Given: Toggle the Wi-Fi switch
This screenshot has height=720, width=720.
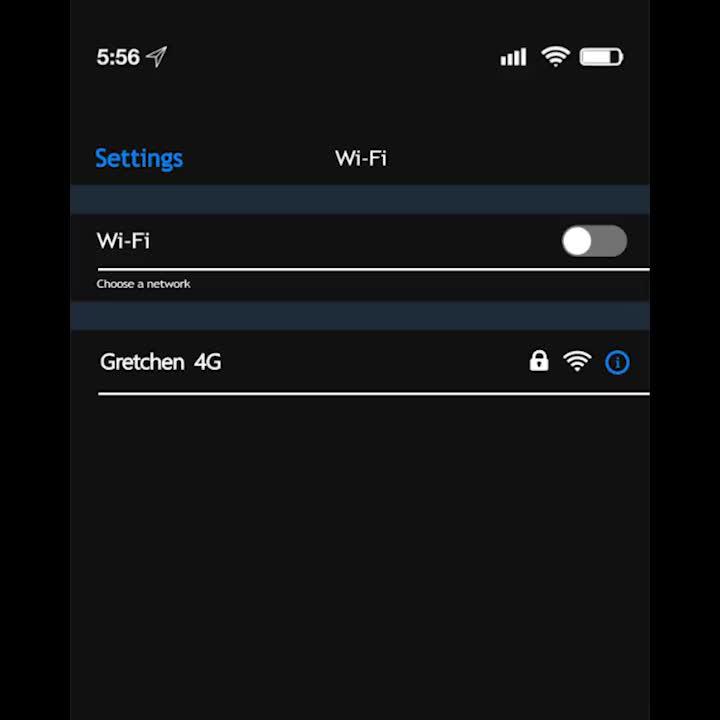Looking at the screenshot, I should click(x=594, y=241).
